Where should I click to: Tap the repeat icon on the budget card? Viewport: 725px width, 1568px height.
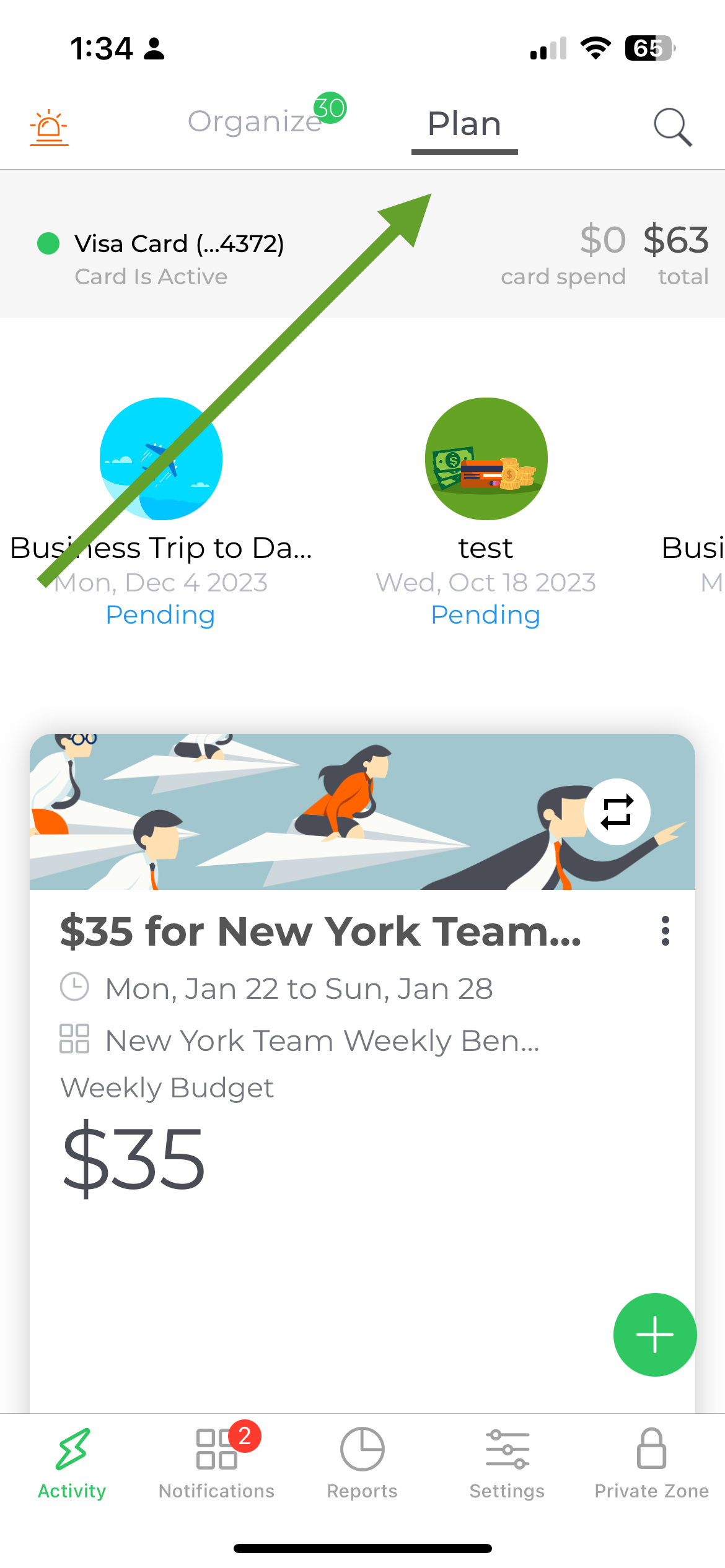pyautogui.click(x=617, y=811)
